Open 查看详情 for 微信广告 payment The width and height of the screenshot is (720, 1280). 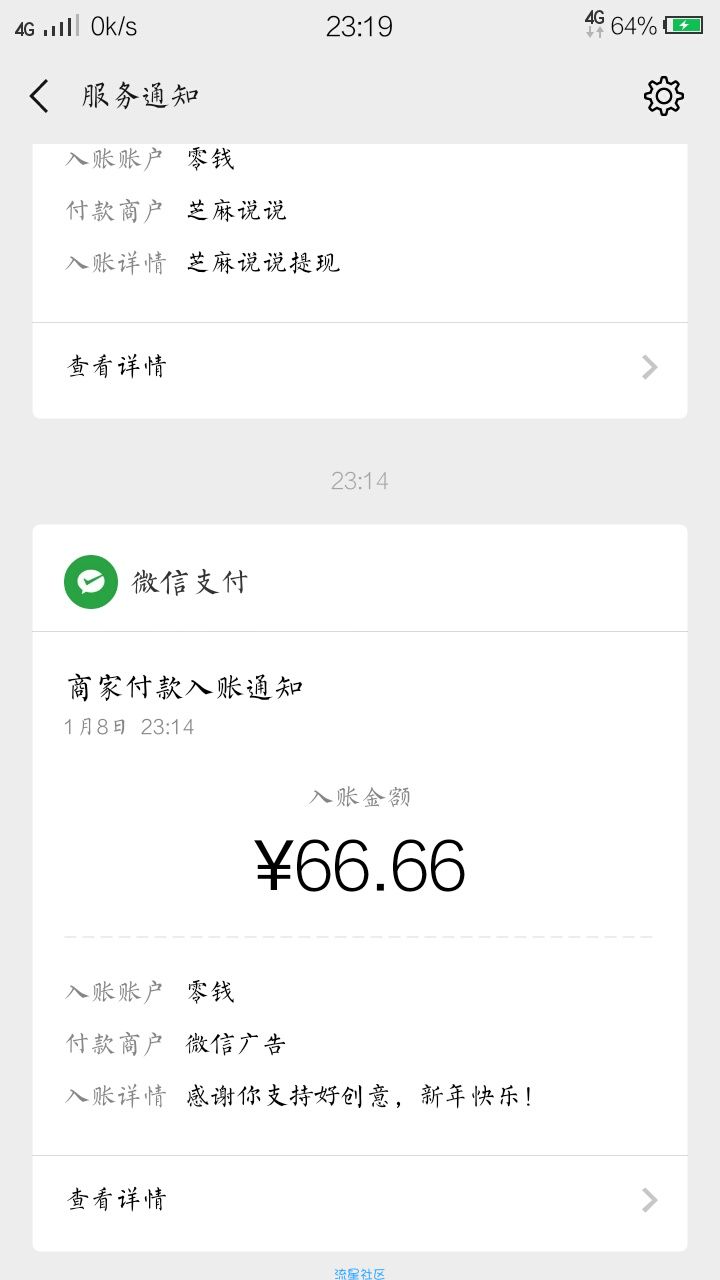pyautogui.click(x=360, y=1199)
